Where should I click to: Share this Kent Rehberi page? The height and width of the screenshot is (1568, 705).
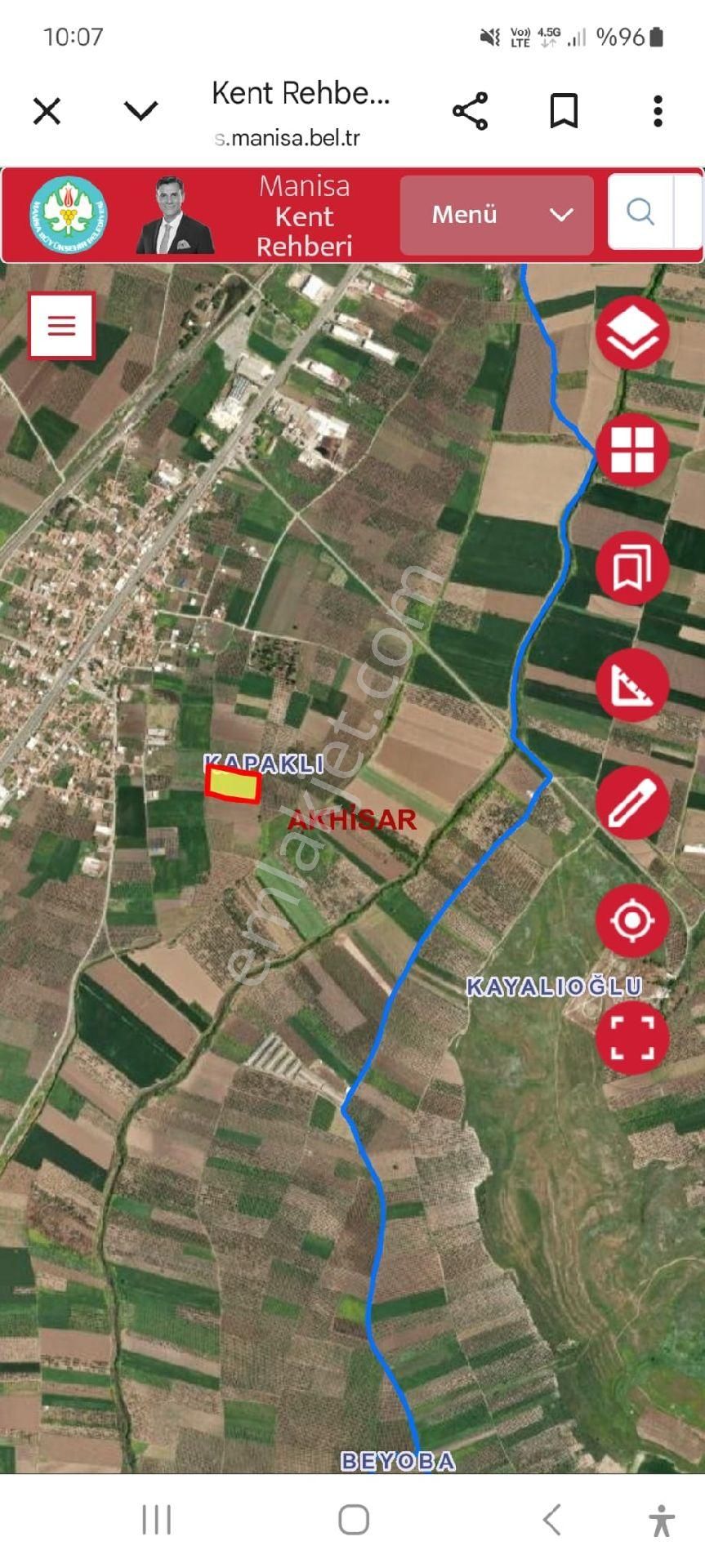(x=470, y=111)
